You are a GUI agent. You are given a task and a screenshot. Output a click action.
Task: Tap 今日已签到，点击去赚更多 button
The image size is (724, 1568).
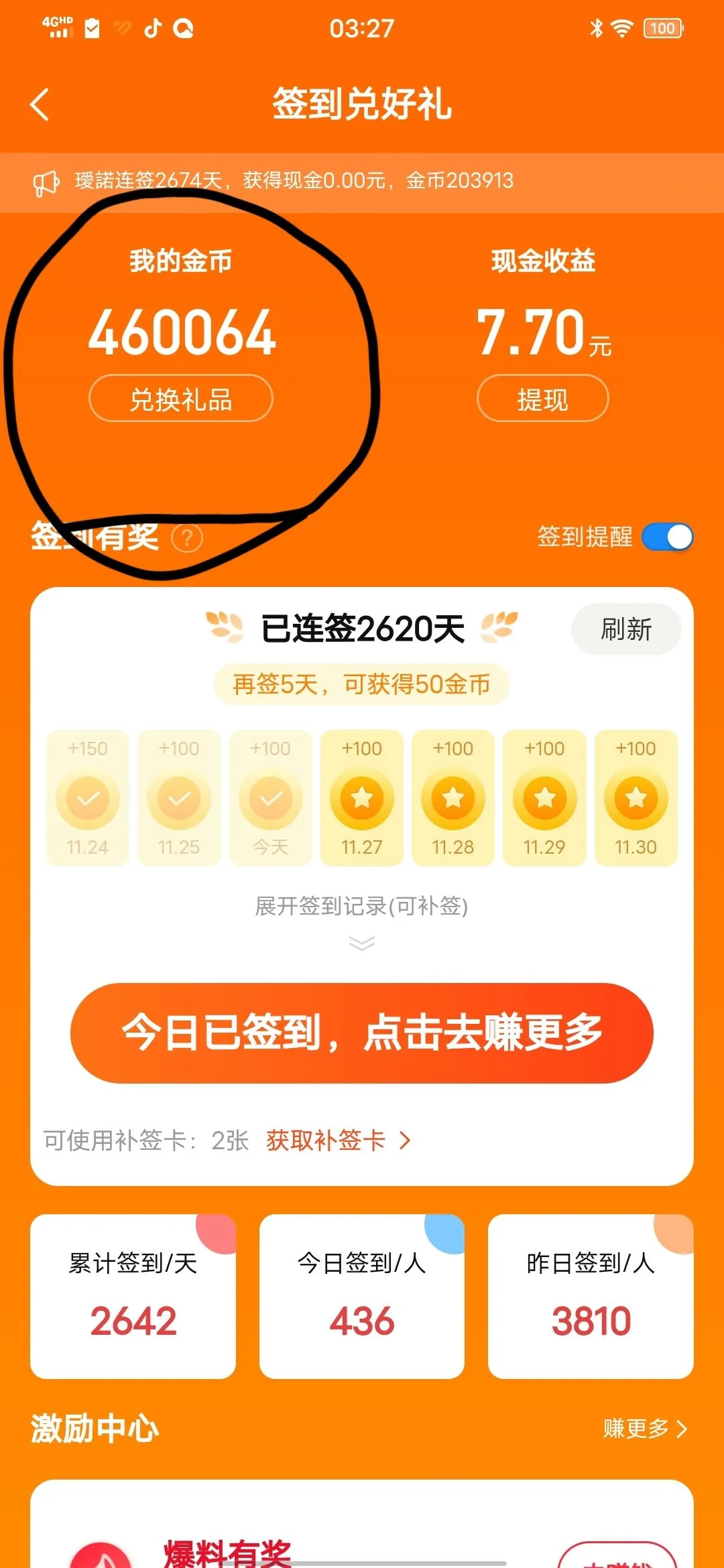coord(361,1033)
